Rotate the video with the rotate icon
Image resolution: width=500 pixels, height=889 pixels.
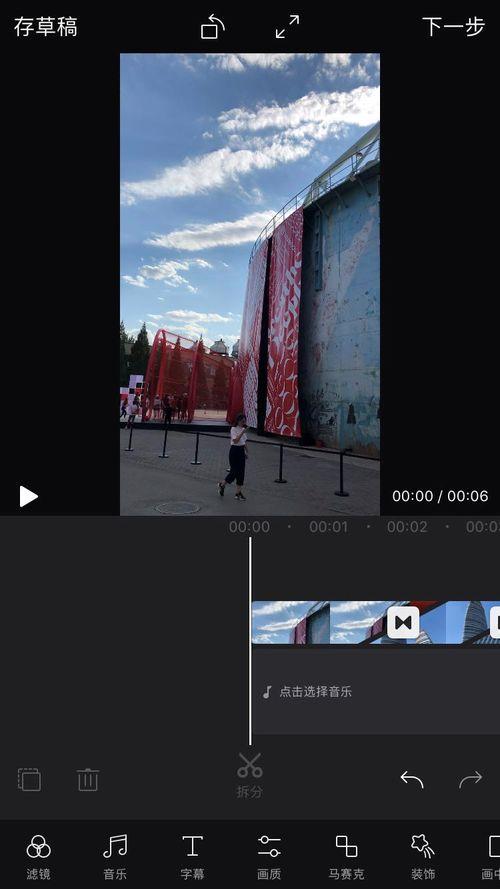click(213, 27)
